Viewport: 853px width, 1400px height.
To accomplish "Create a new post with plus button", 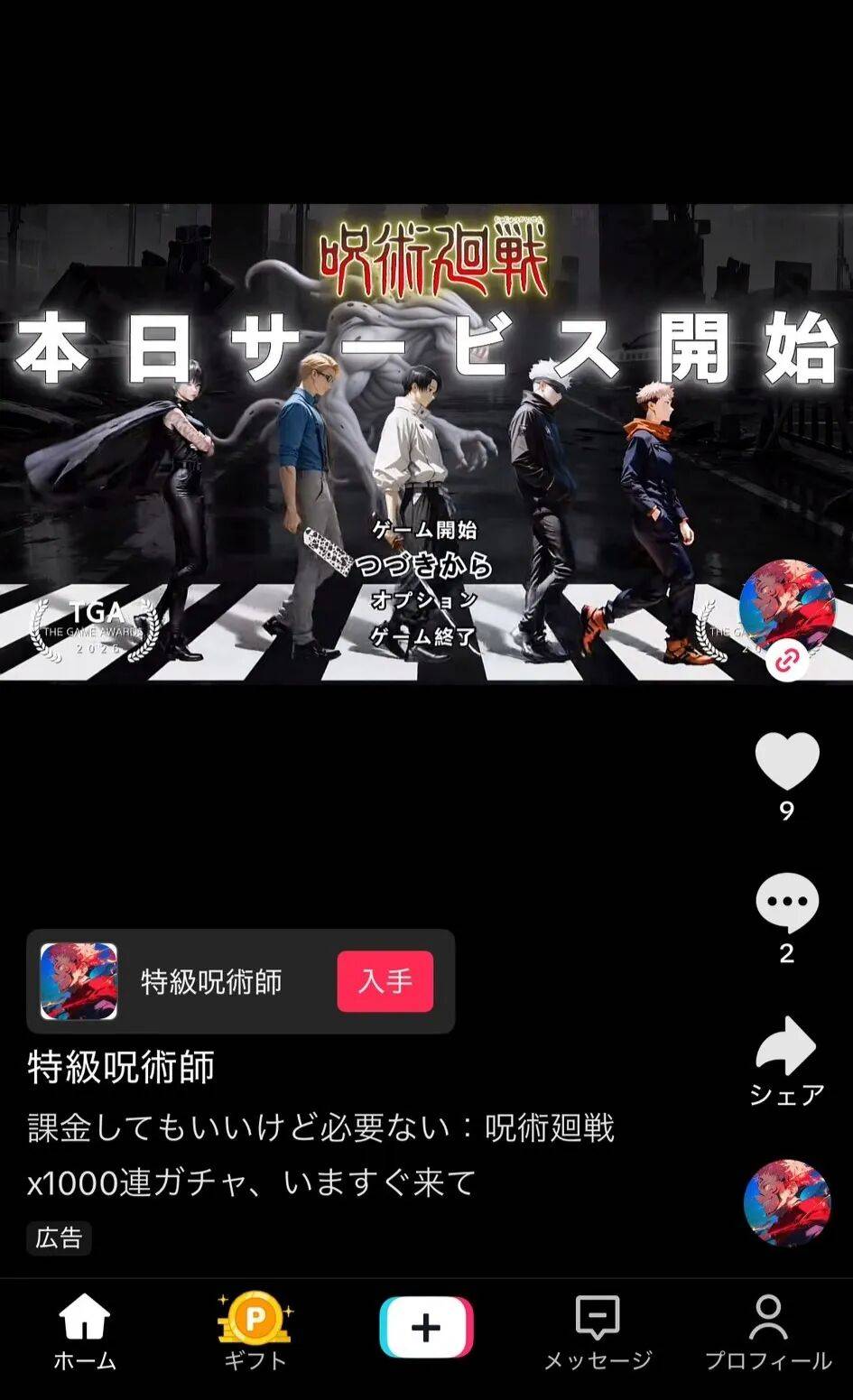I will click(x=426, y=1327).
